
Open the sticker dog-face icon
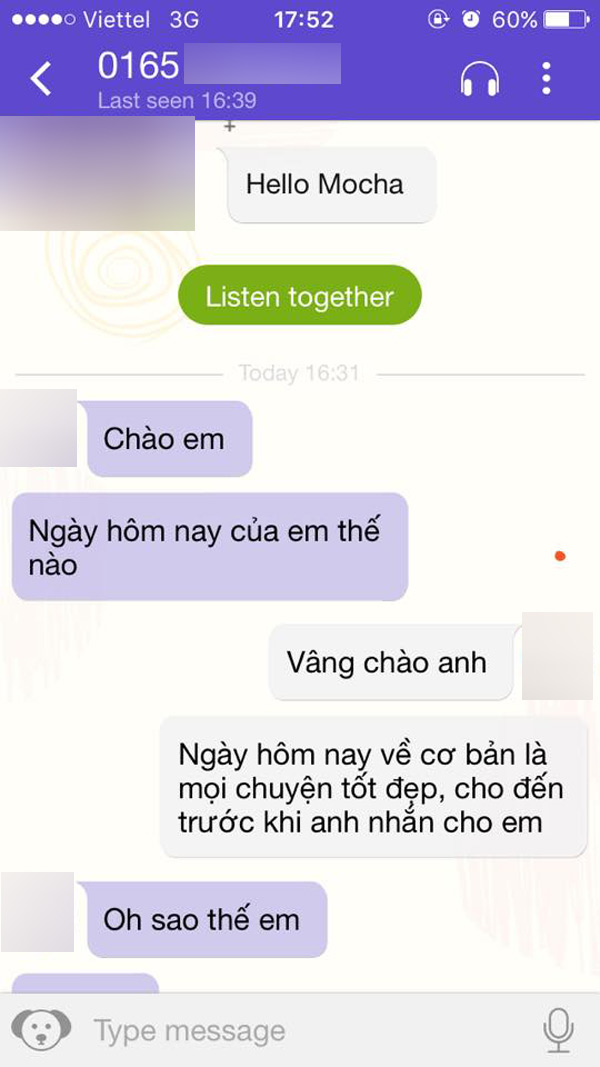coord(41,1030)
